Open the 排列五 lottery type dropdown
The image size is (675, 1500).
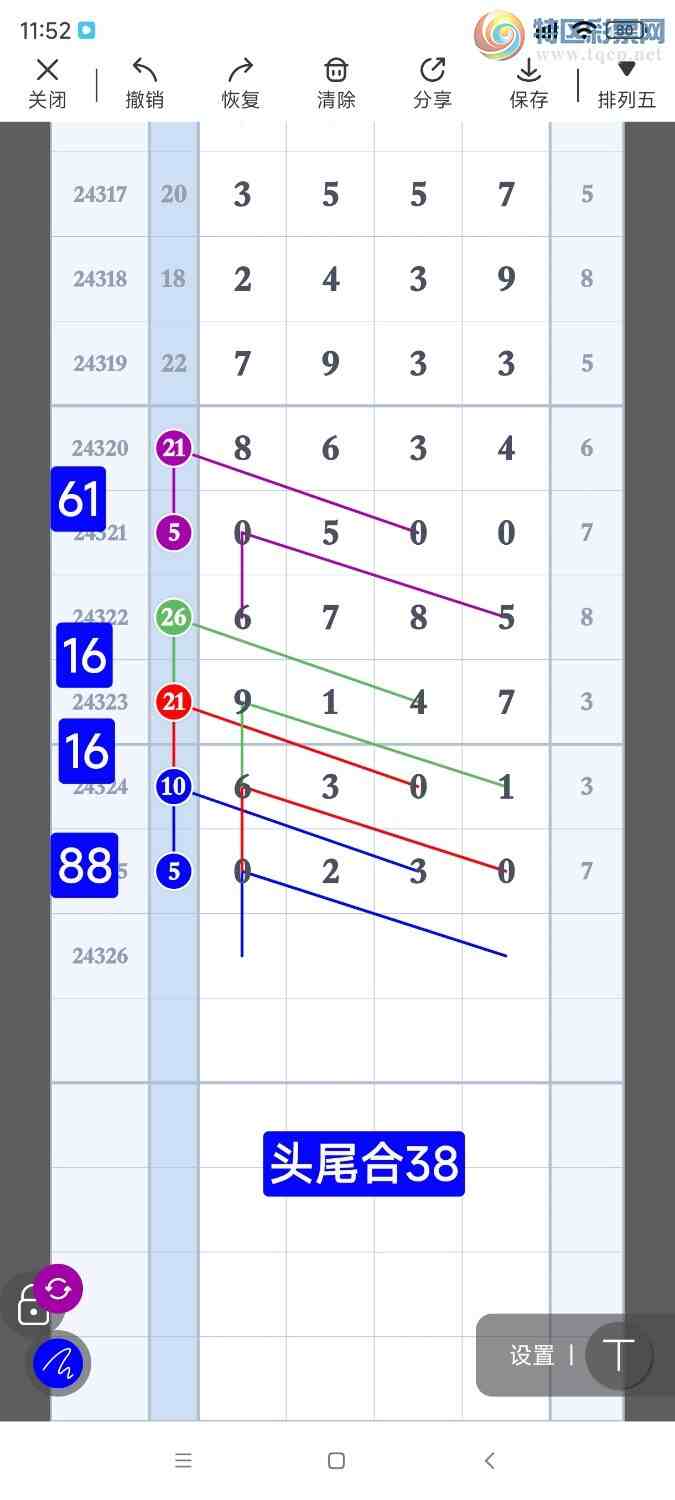tap(626, 82)
